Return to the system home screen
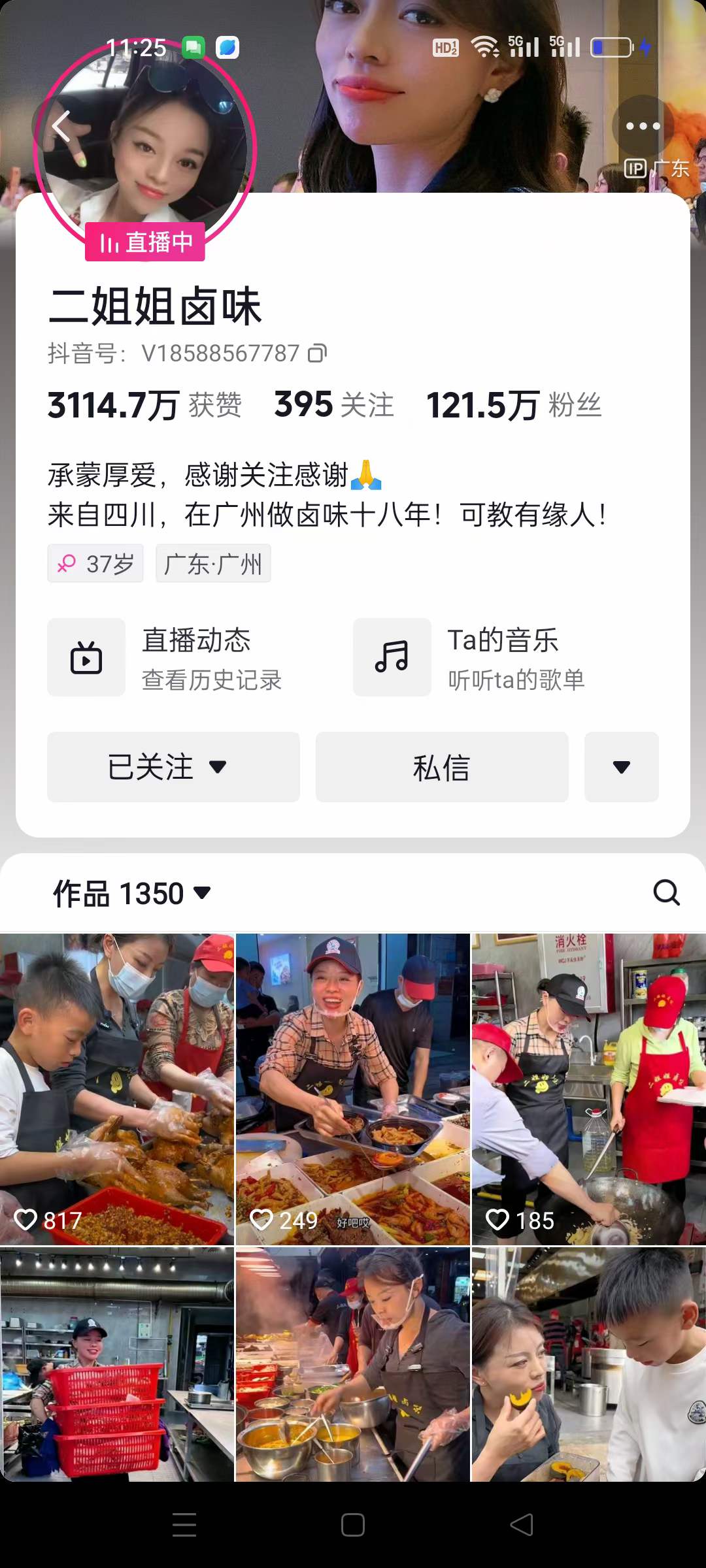The image size is (706, 1568). 353,1525
